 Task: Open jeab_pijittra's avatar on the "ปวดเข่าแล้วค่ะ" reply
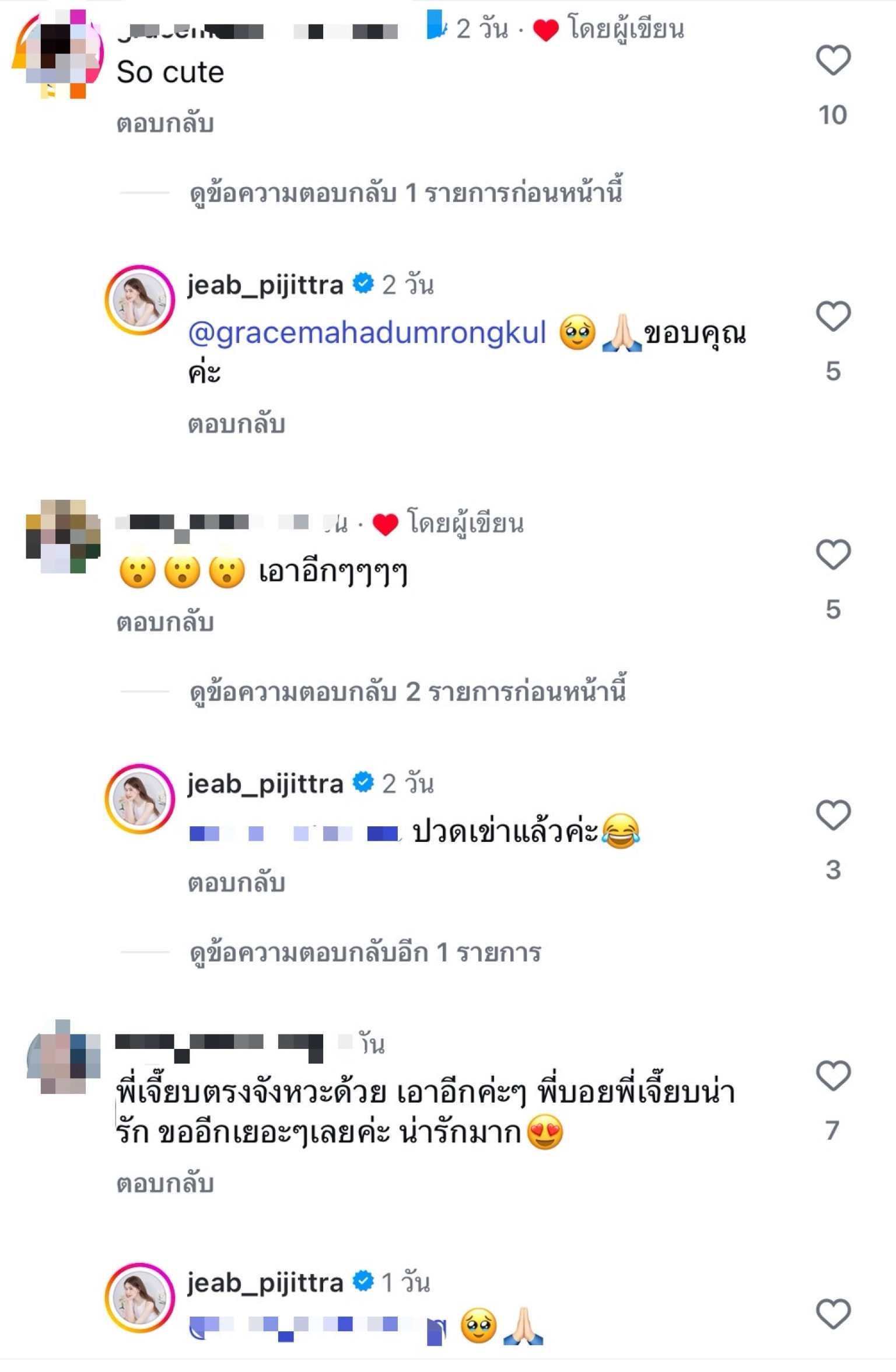pos(140,799)
